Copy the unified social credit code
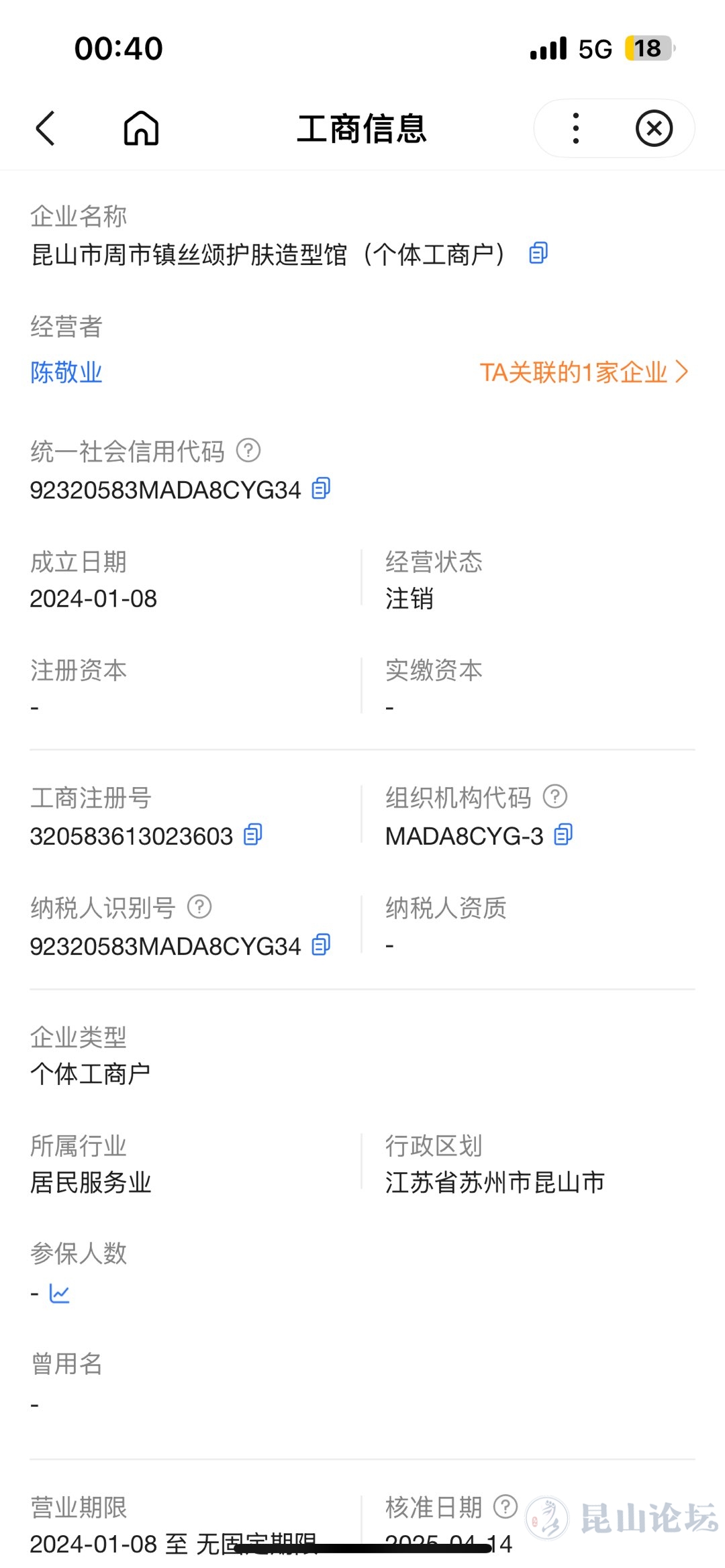The width and height of the screenshot is (725, 1568). point(321,488)
